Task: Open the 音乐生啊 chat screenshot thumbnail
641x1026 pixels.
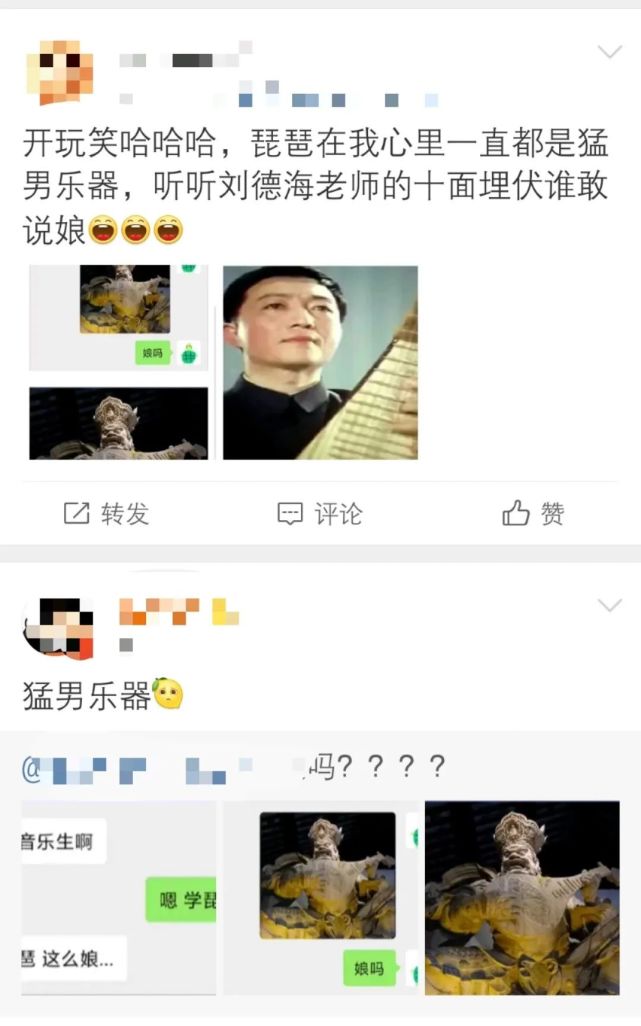Action: click(118, 897)
